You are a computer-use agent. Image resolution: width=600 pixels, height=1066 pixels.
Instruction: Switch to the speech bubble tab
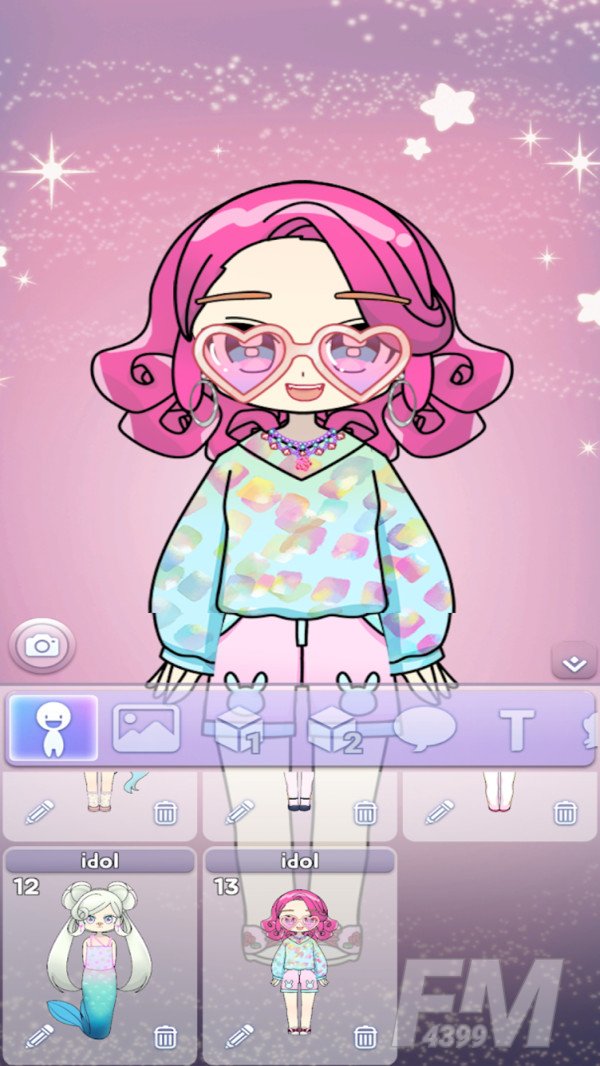424,728
